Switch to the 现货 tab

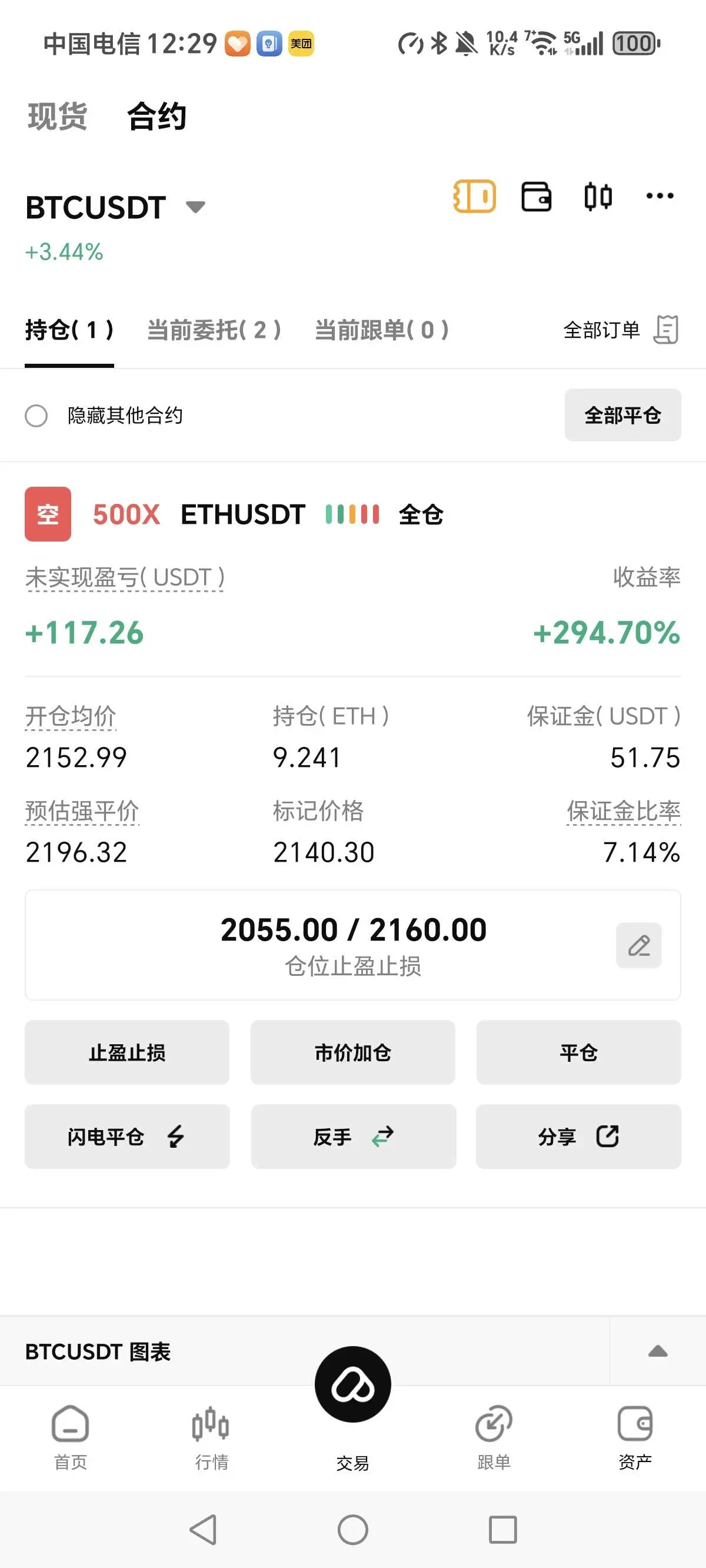click(58, 117)
